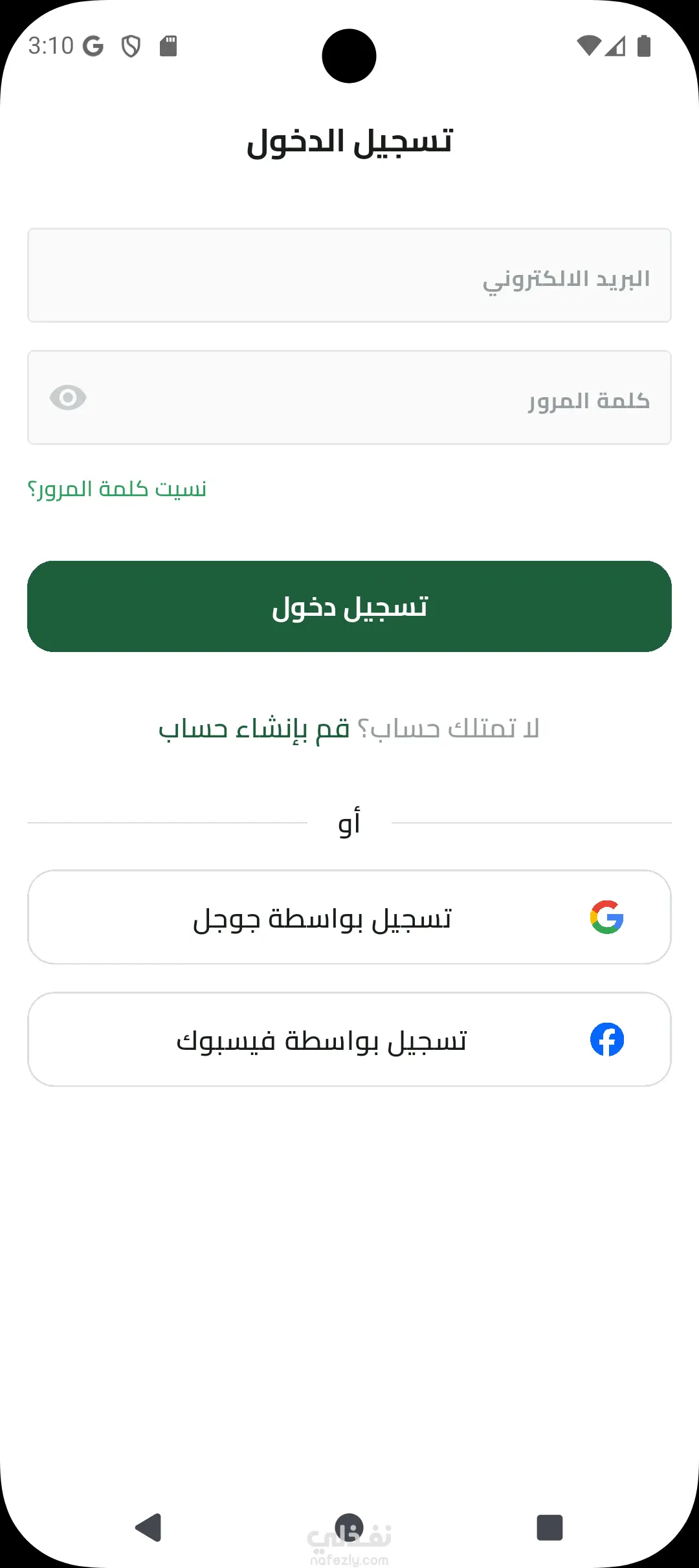Image resolution: width=699 pixels, height=1568 pixels.
Task: Open the forgot password link
Action: [x=117, y=489]
